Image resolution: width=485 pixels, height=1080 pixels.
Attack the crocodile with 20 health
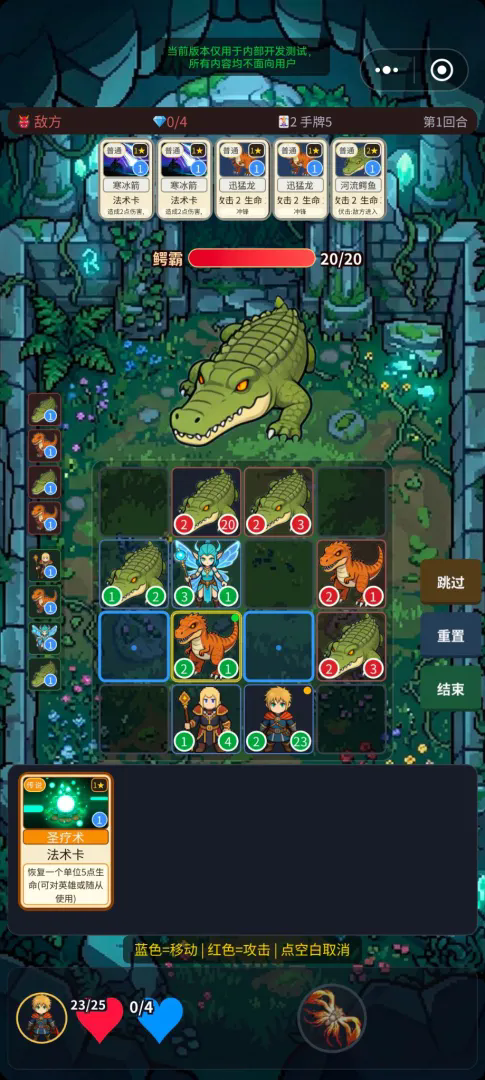[206, 501]
